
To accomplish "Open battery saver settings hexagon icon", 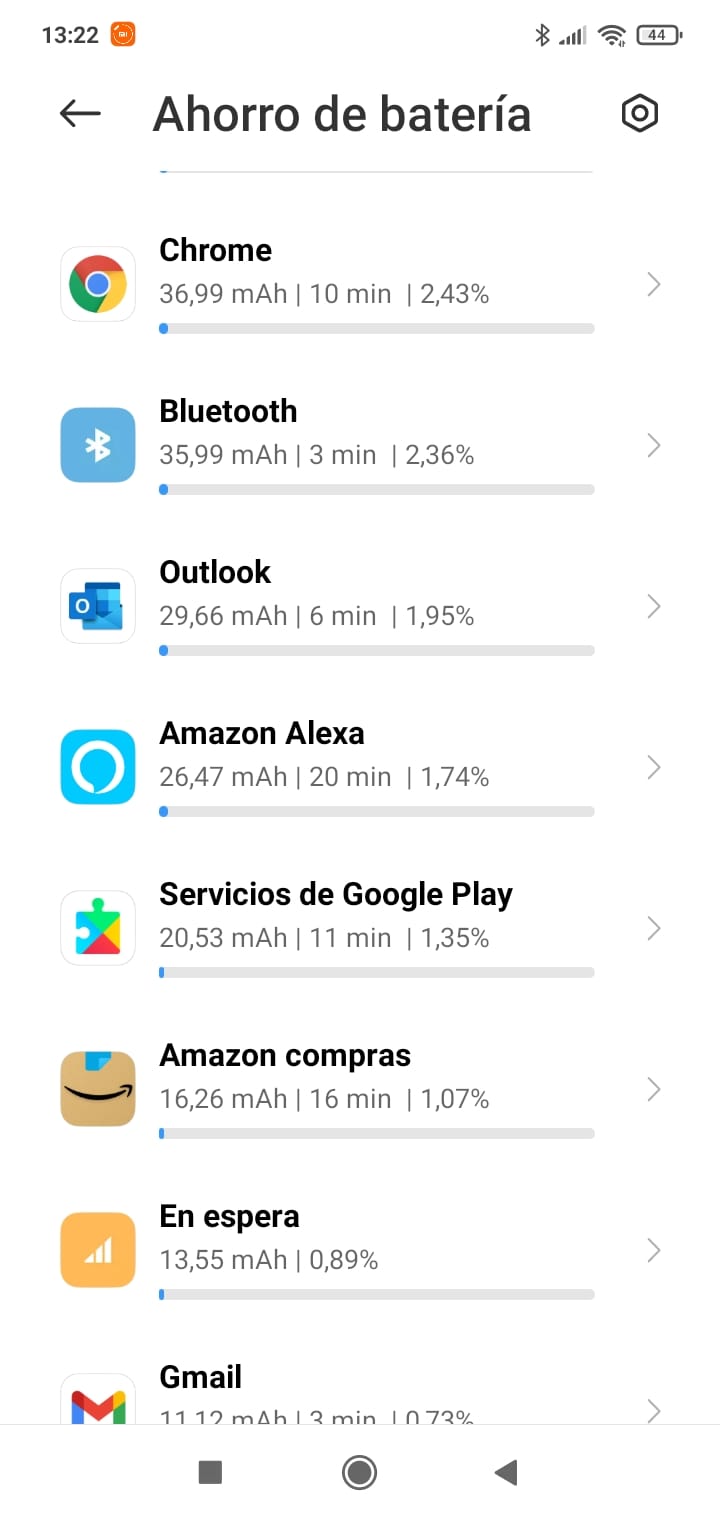I will (x=639, y=114).
